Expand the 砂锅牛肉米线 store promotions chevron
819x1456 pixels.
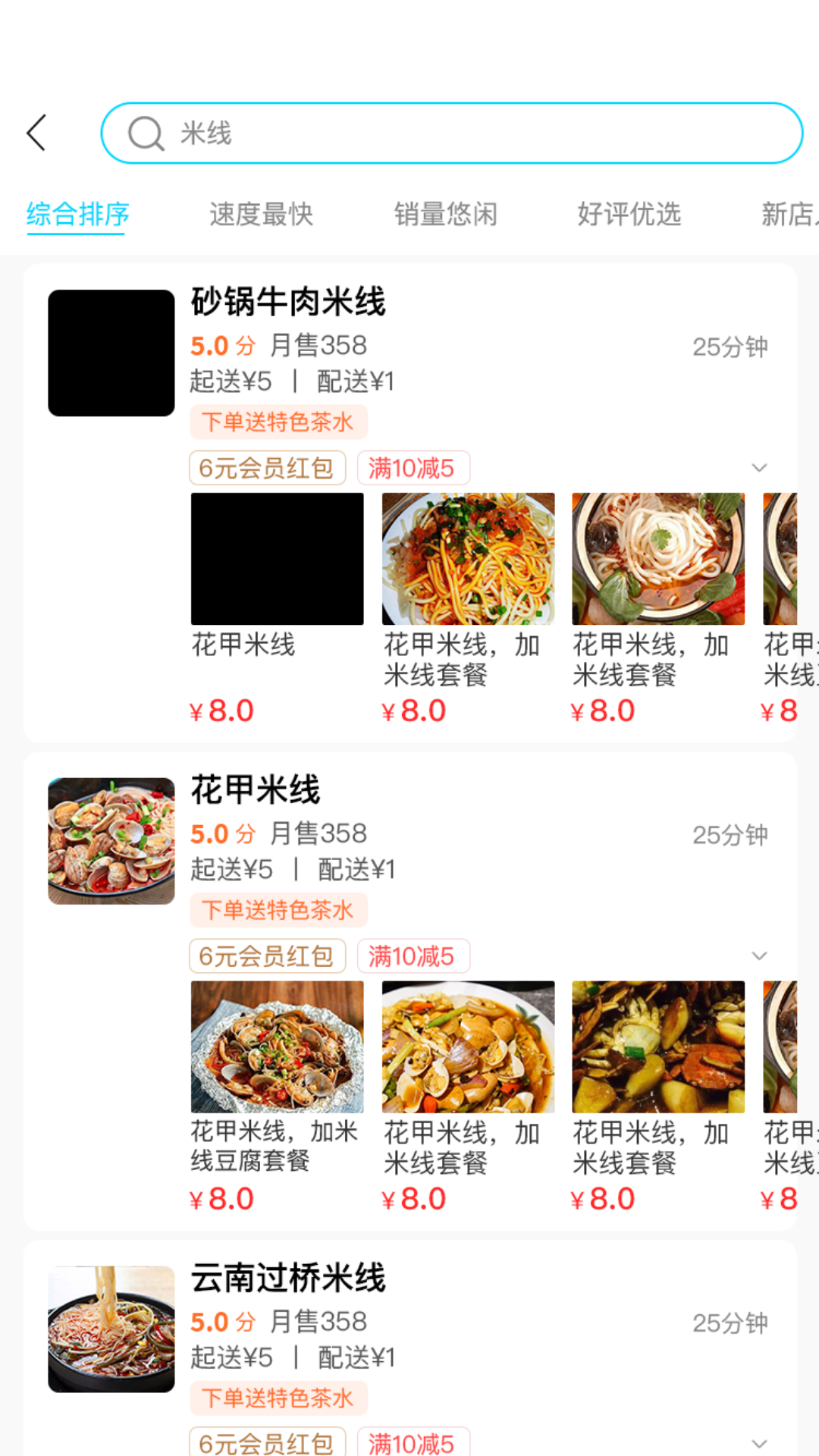[x=758, y=468]
